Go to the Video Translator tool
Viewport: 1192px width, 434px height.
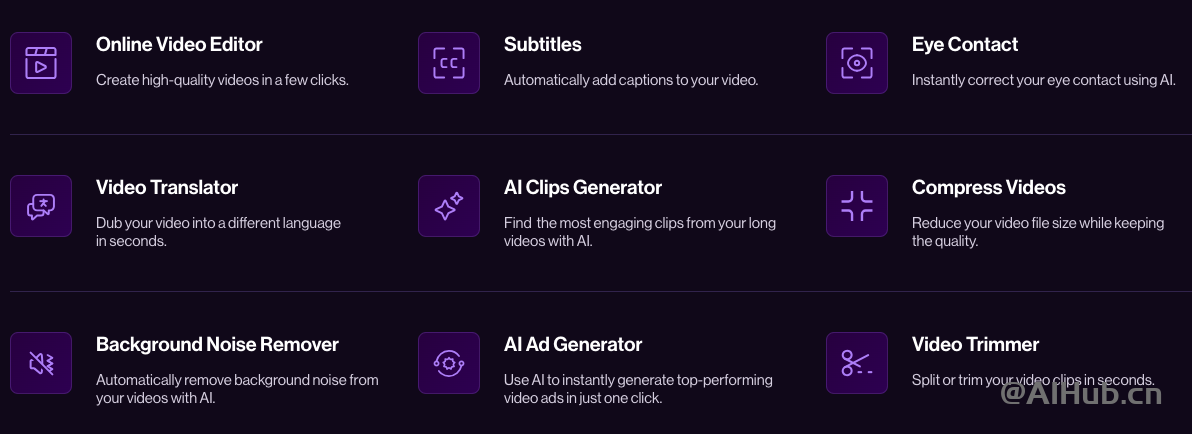tap(166, 188)
